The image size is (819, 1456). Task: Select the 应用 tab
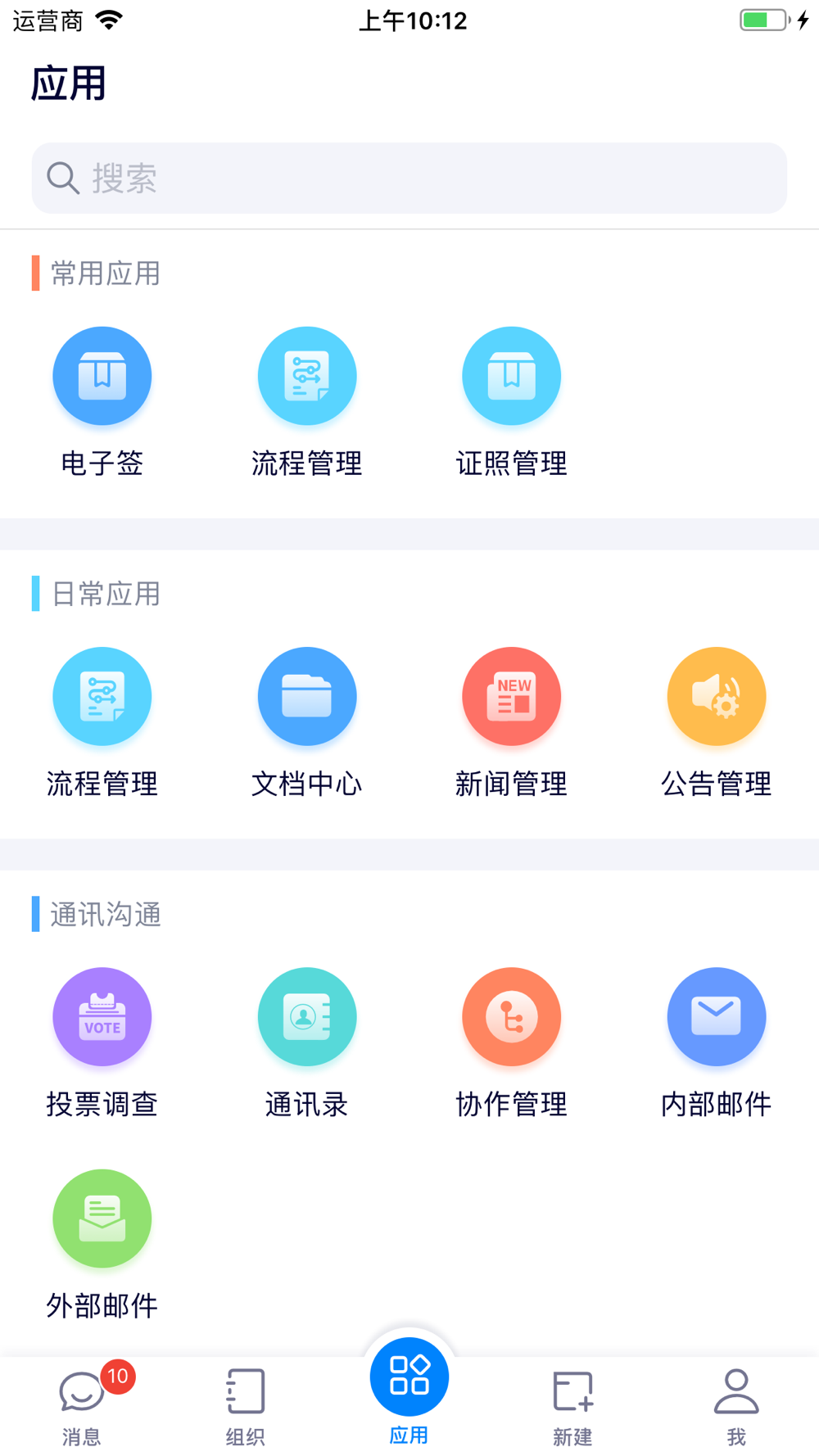(x=409, y=1390)
